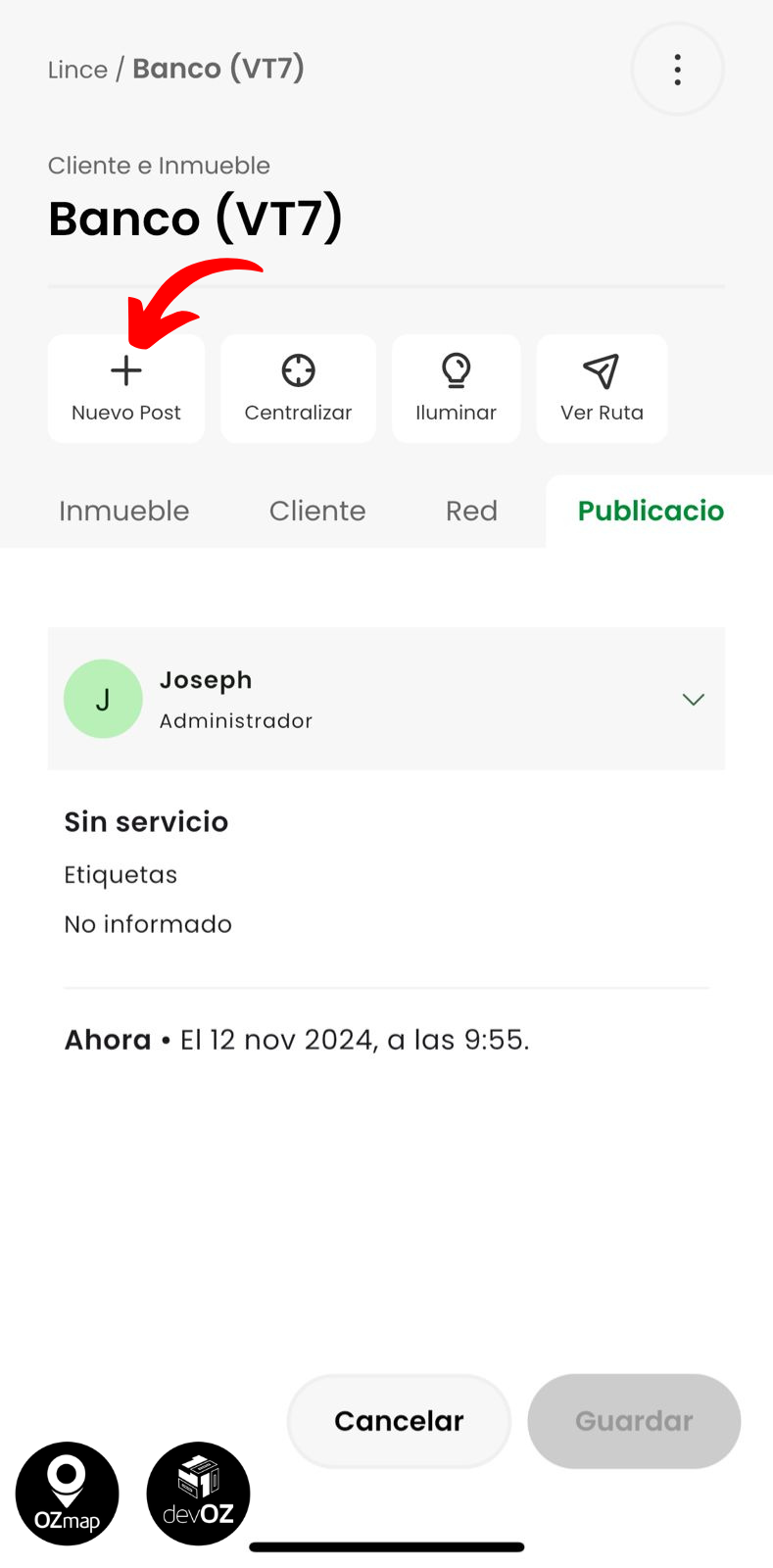Create a Nuevo Post
The width and height of the screenshot is (773, 1568).
pos(126,389)
